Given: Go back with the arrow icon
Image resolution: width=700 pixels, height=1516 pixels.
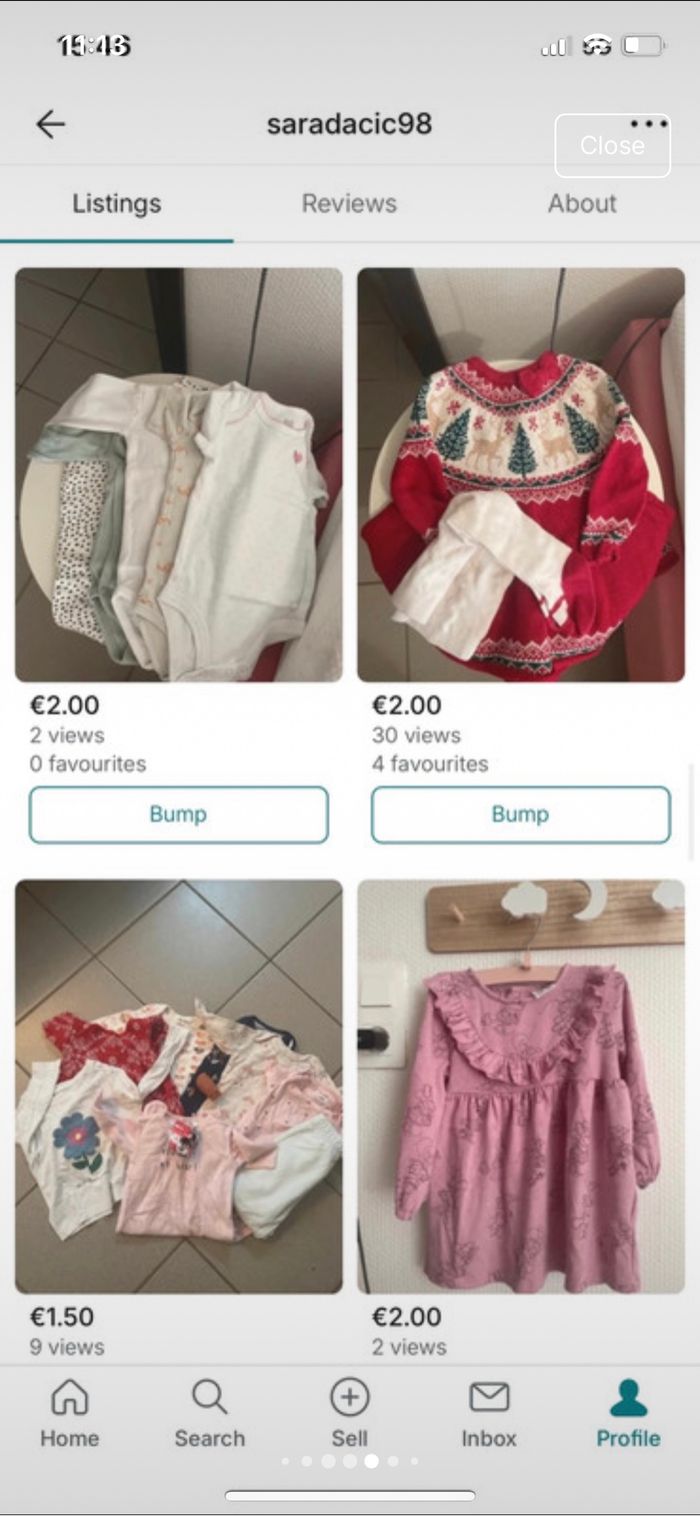Looking at the screenshot, I should click(x=50, y=124).
